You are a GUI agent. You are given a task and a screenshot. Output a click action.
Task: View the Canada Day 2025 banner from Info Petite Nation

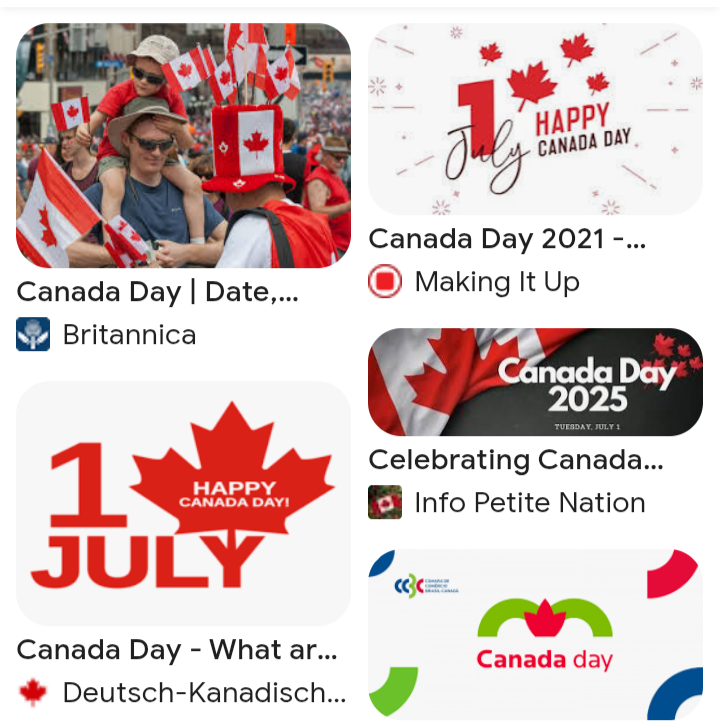(535, 382)
